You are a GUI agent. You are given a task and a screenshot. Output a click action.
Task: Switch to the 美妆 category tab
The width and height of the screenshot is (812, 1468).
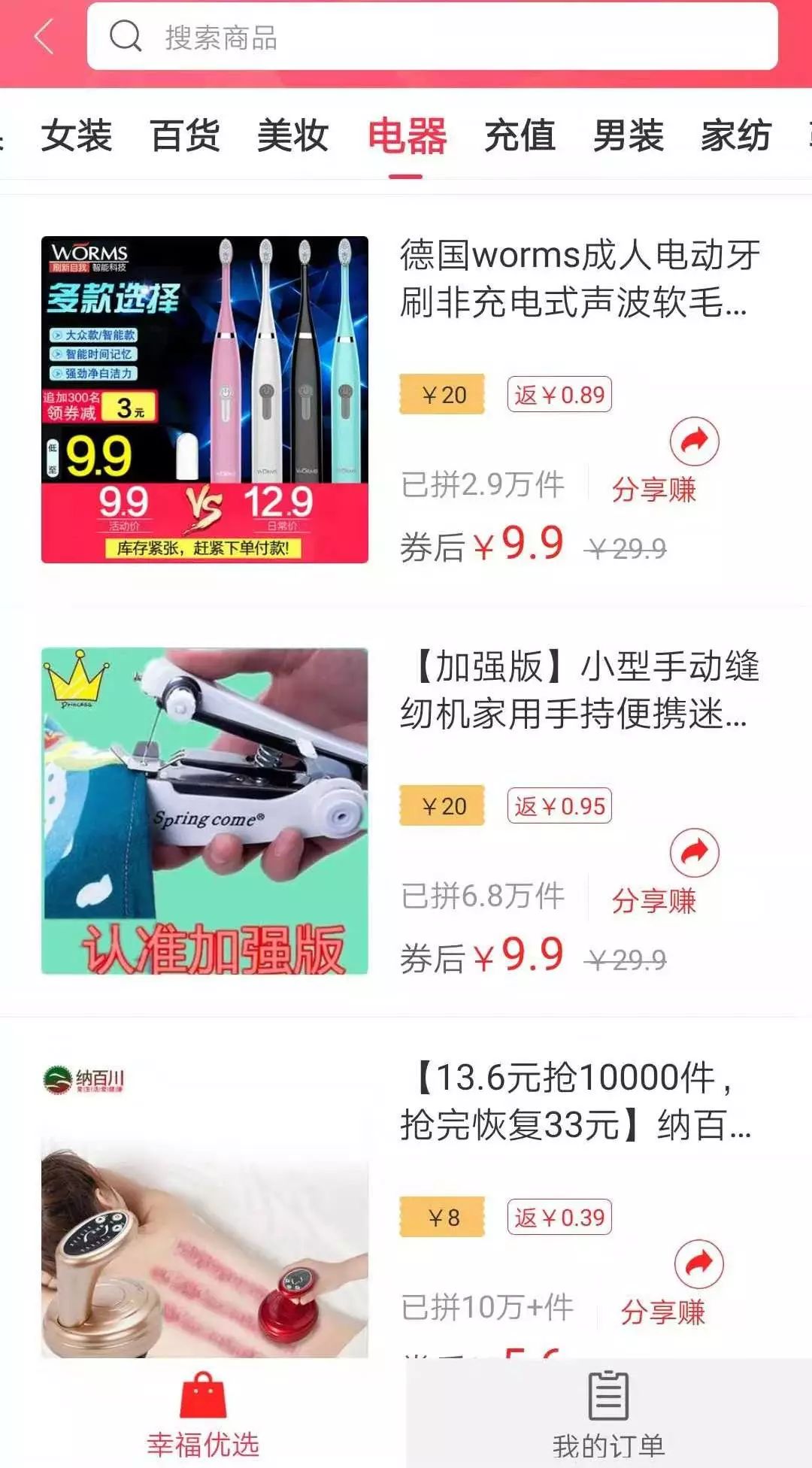pos(292,137)
